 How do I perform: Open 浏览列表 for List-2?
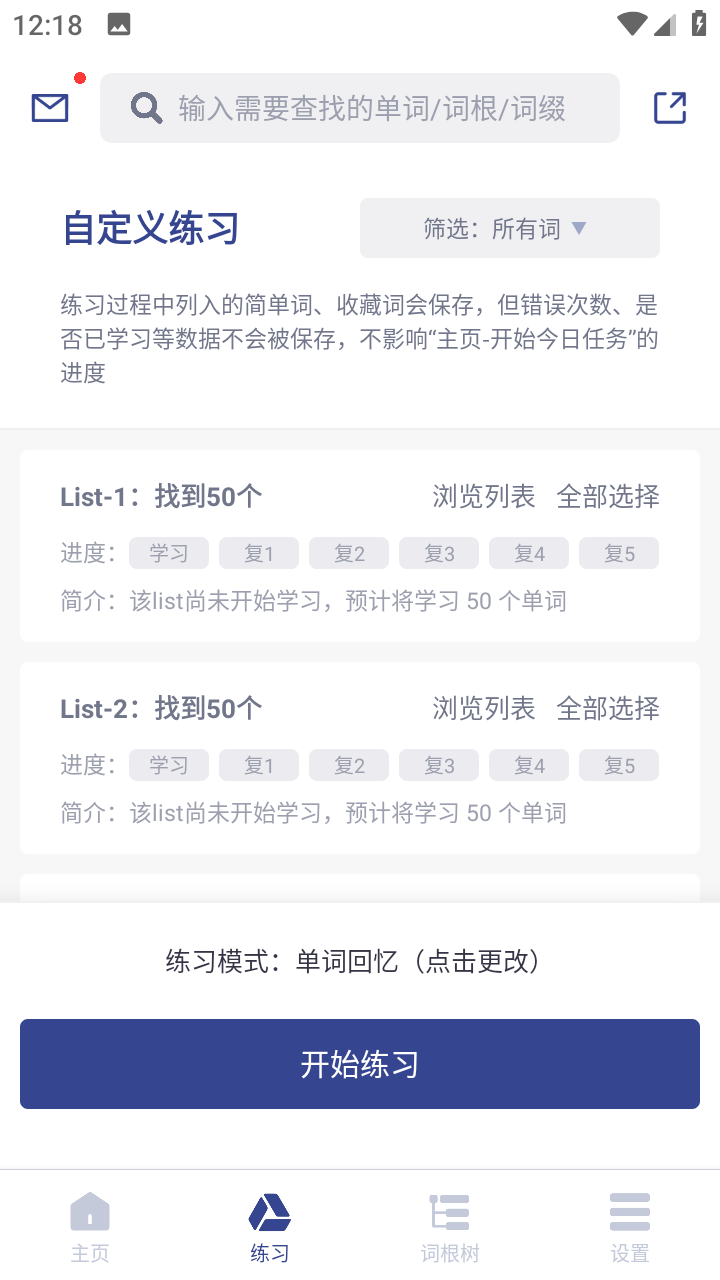point(484,708)
